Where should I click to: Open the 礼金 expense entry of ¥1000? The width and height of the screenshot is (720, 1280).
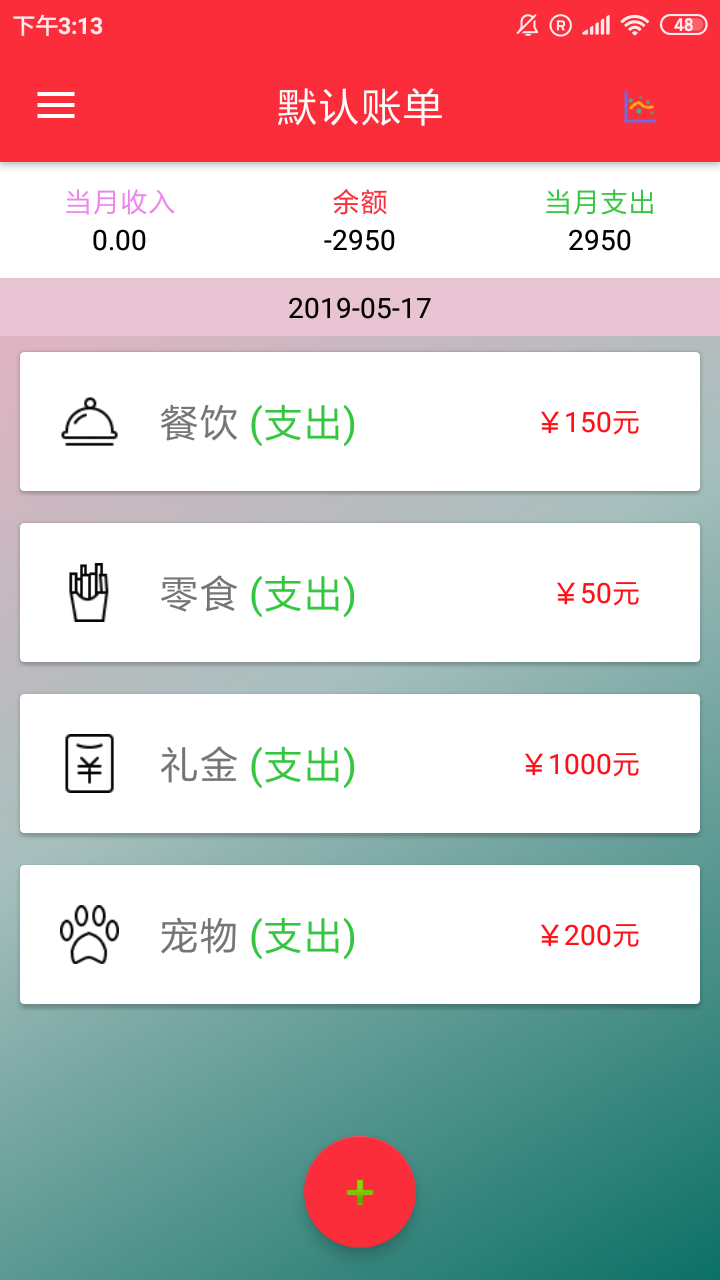(360, 764)
